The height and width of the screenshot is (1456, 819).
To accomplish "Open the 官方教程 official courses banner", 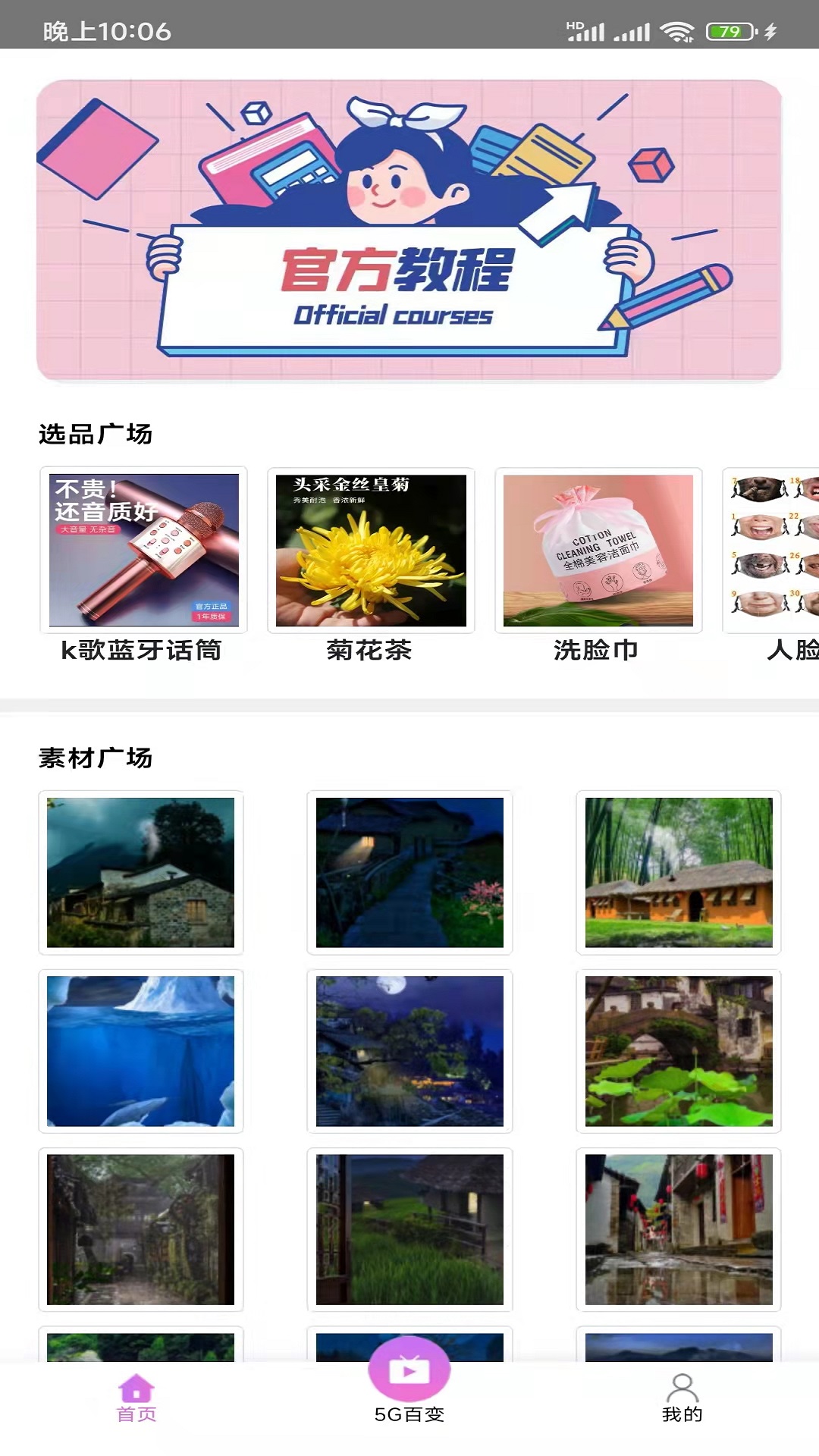I will (409, 230).
